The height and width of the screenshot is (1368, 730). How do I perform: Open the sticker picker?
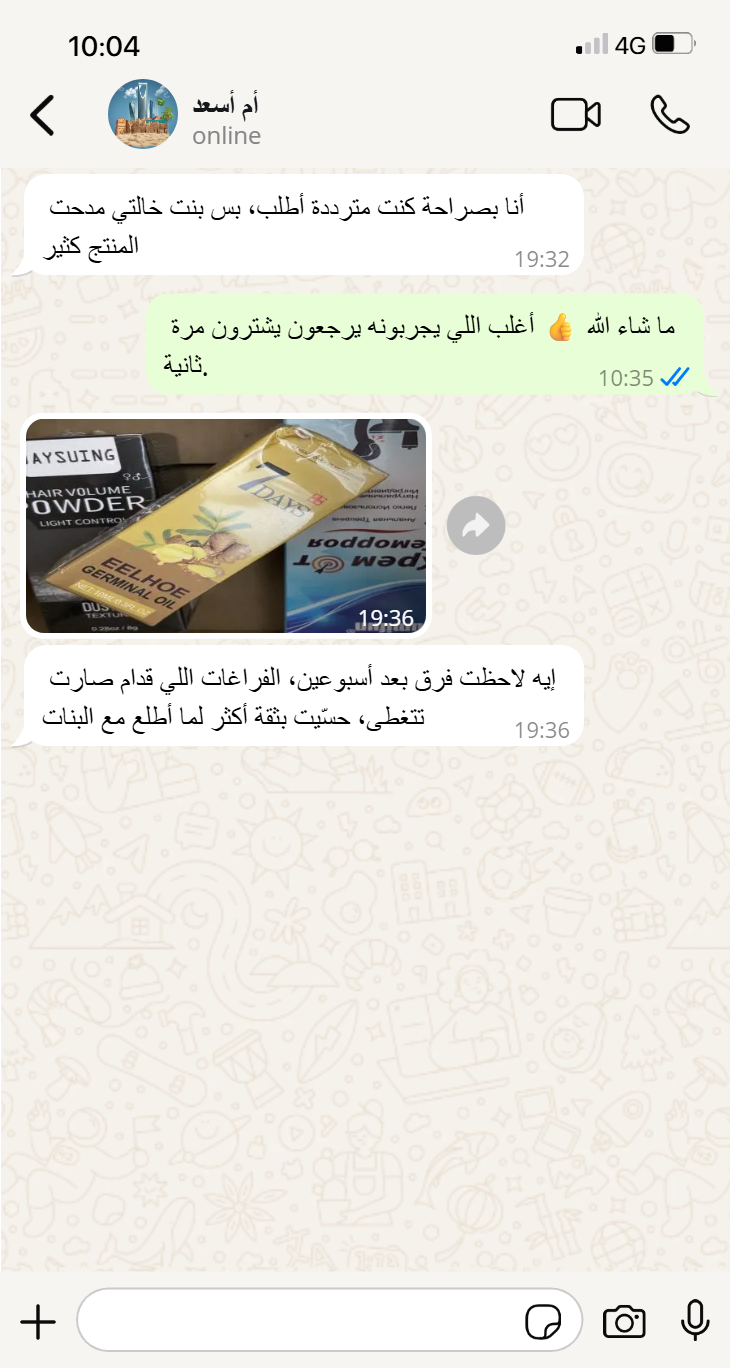click(543, 1322)
